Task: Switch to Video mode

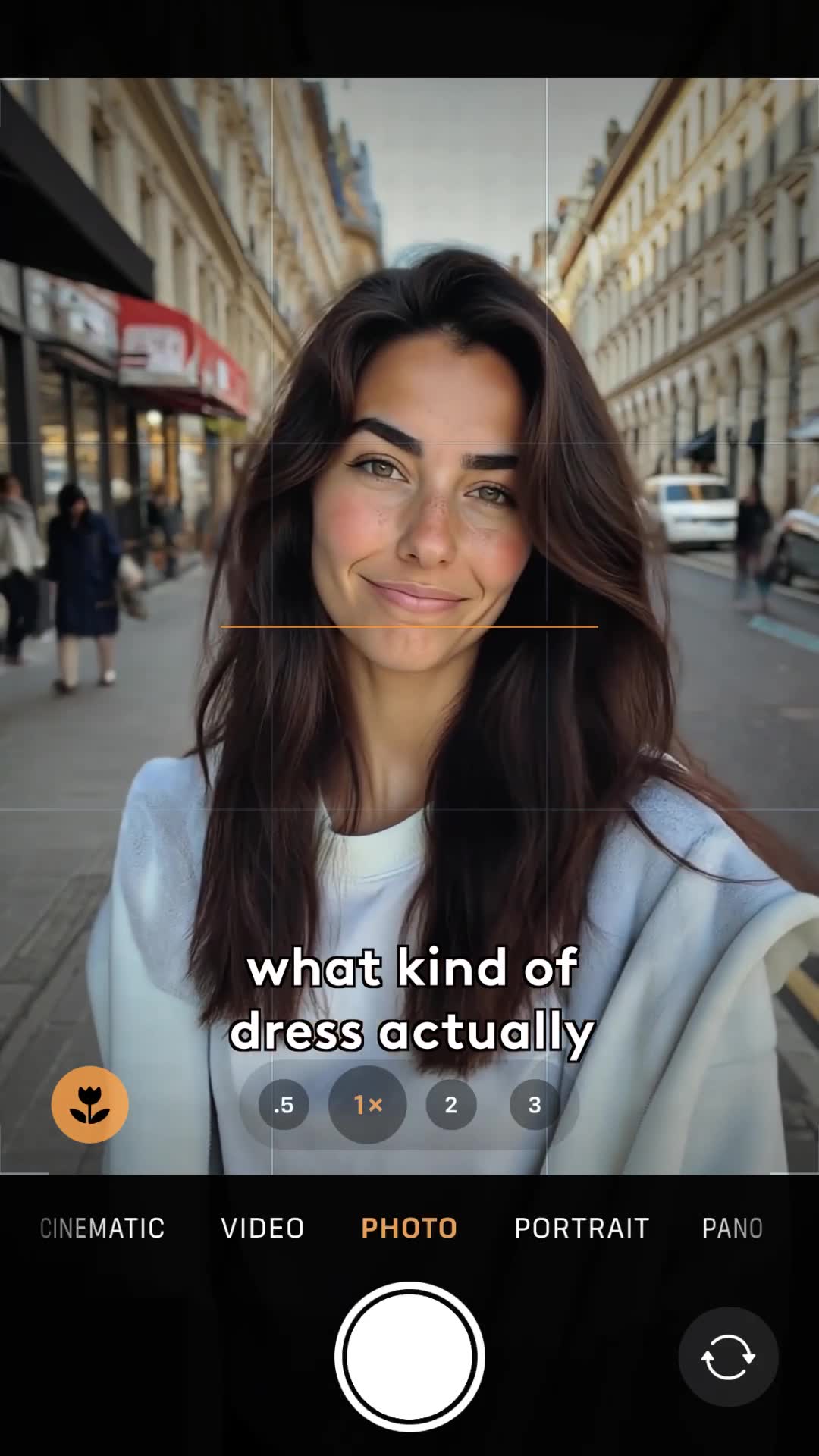Action: pyautogui.click(x=262, y=1228)
